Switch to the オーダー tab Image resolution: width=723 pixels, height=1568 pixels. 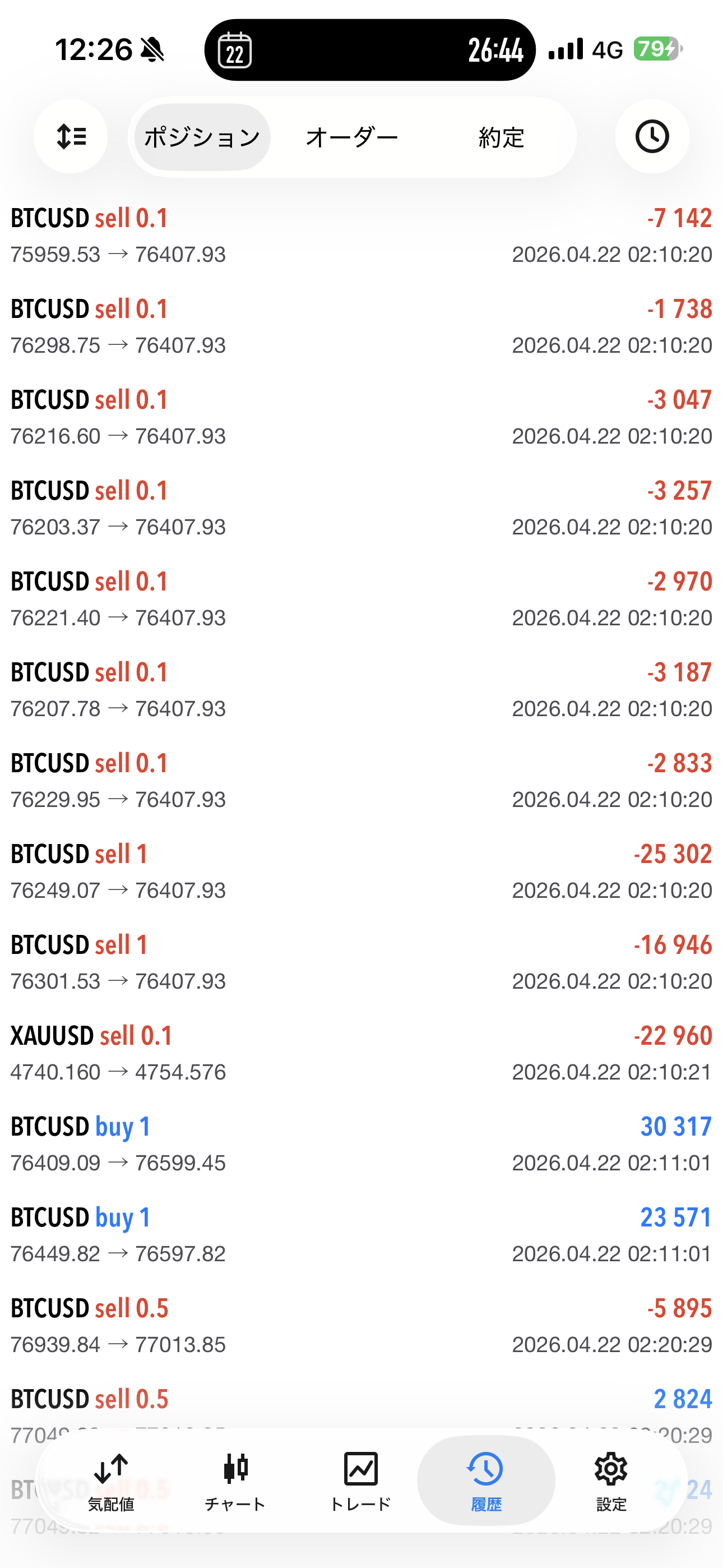352,137
